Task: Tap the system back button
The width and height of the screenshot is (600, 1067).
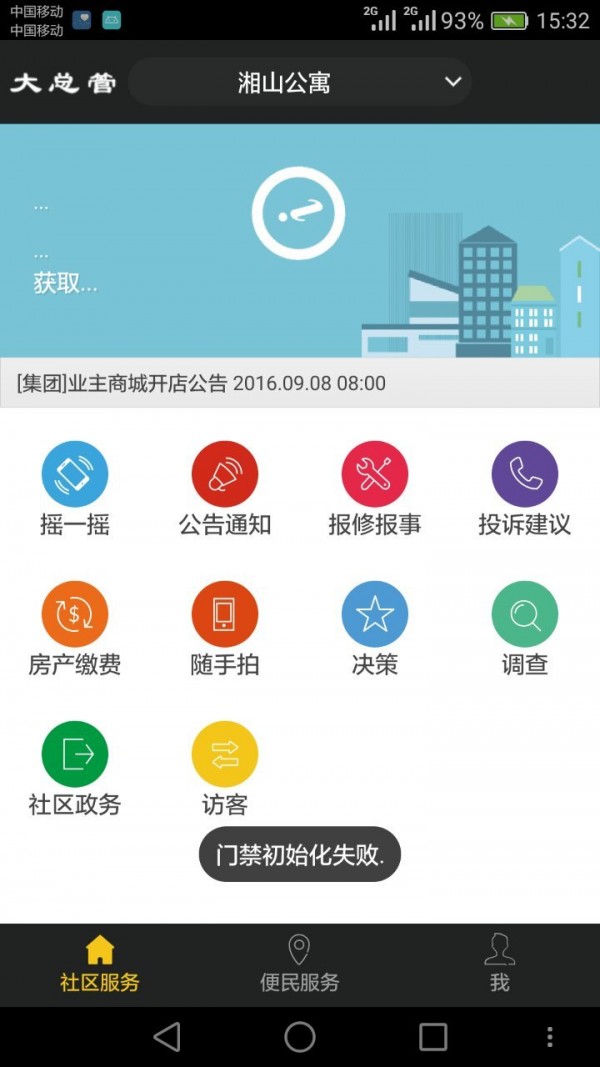Action: [x=167, y=1037]
